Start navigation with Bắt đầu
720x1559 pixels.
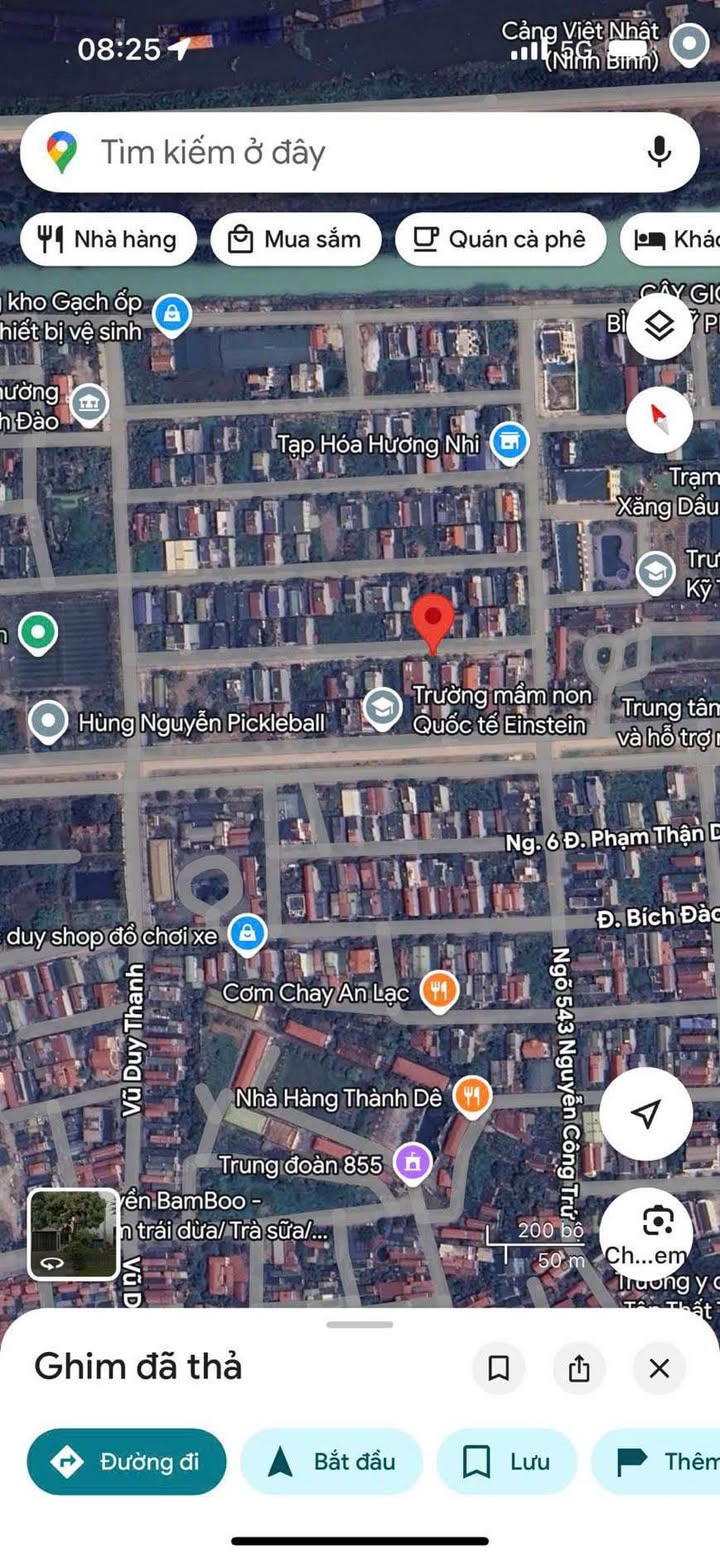(x=331, y=1461)
